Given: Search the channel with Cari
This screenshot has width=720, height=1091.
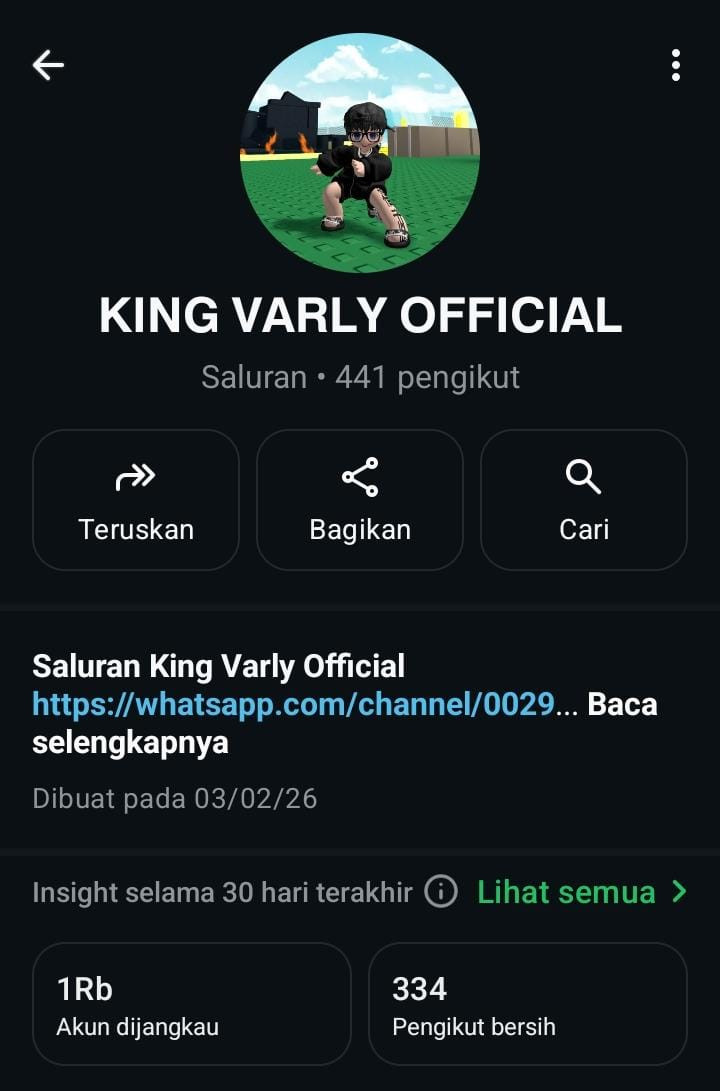Looking at the screenshot, I should click(x=584, y=500).
